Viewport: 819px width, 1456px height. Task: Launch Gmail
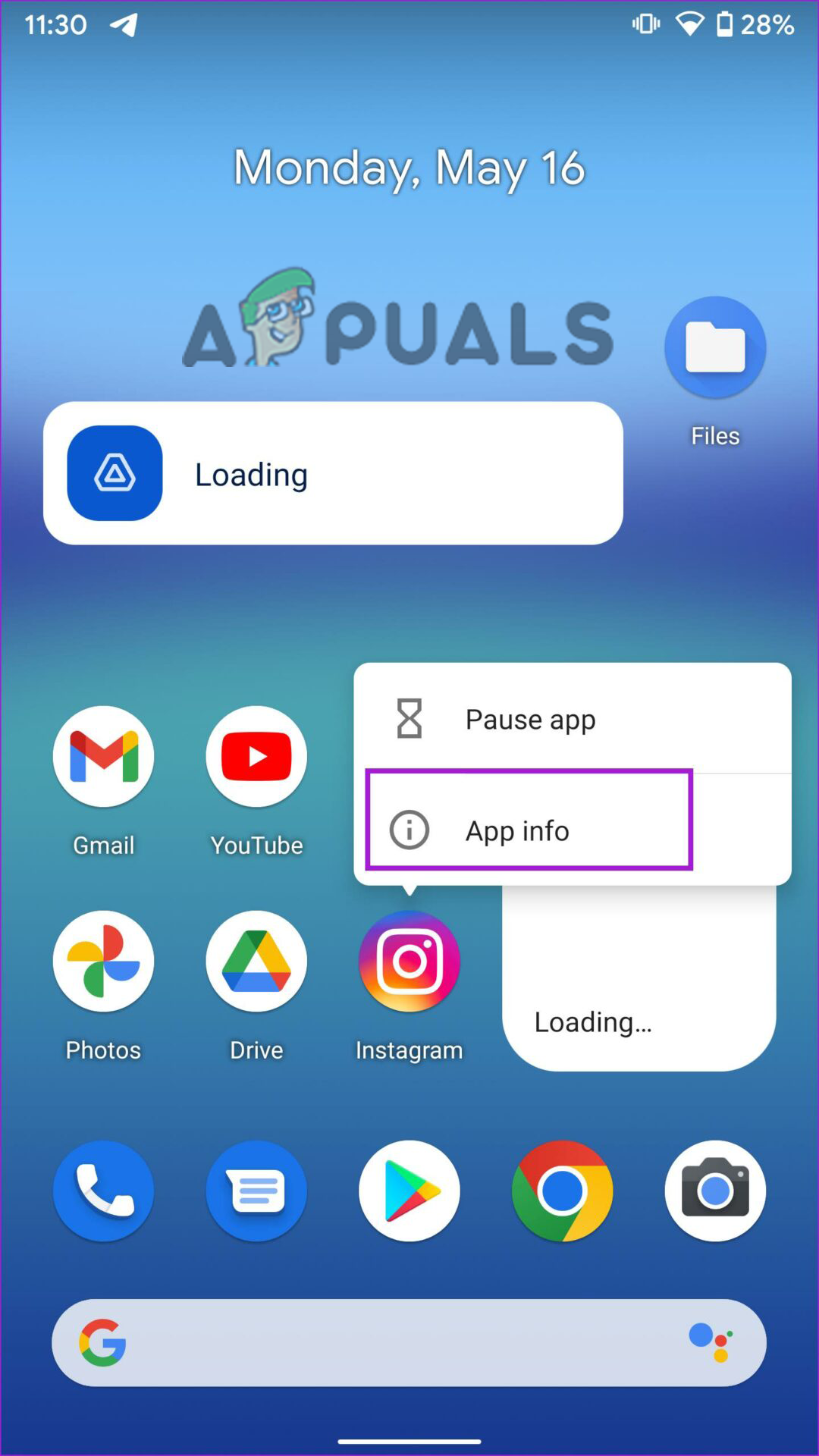point(104,757)
